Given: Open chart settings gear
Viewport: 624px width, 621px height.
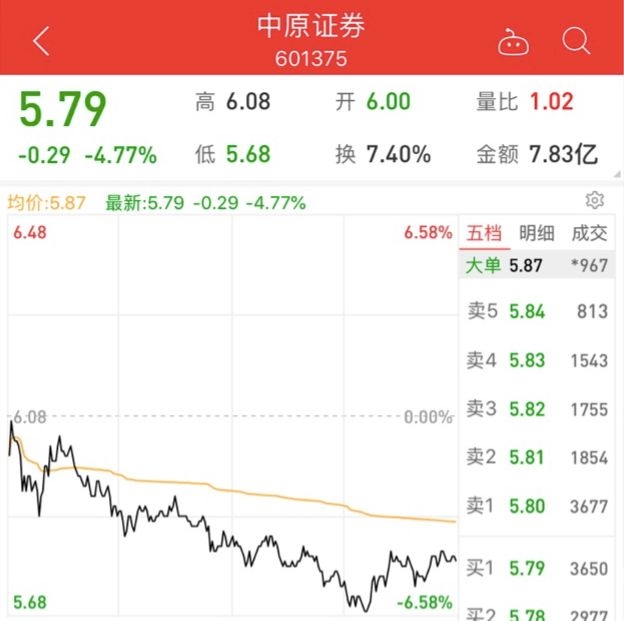Looking at the screenshot, I should point(595,200).
